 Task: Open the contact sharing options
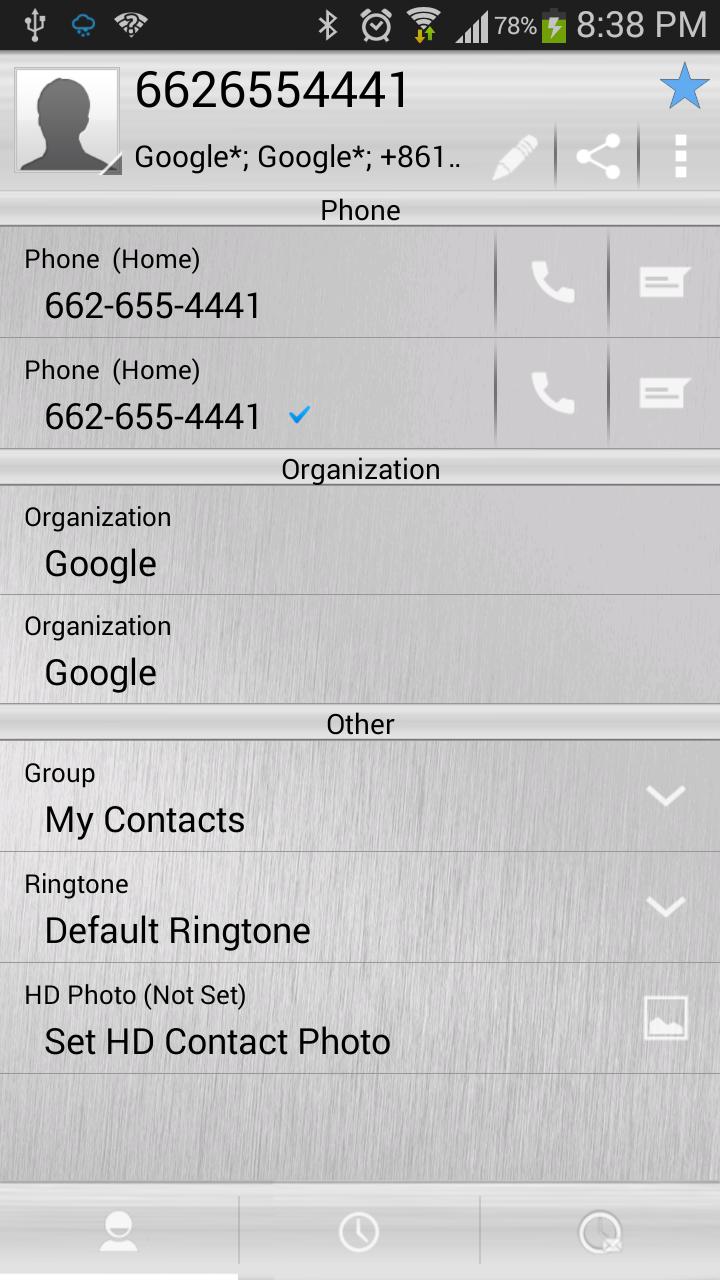tap(597, 155)
